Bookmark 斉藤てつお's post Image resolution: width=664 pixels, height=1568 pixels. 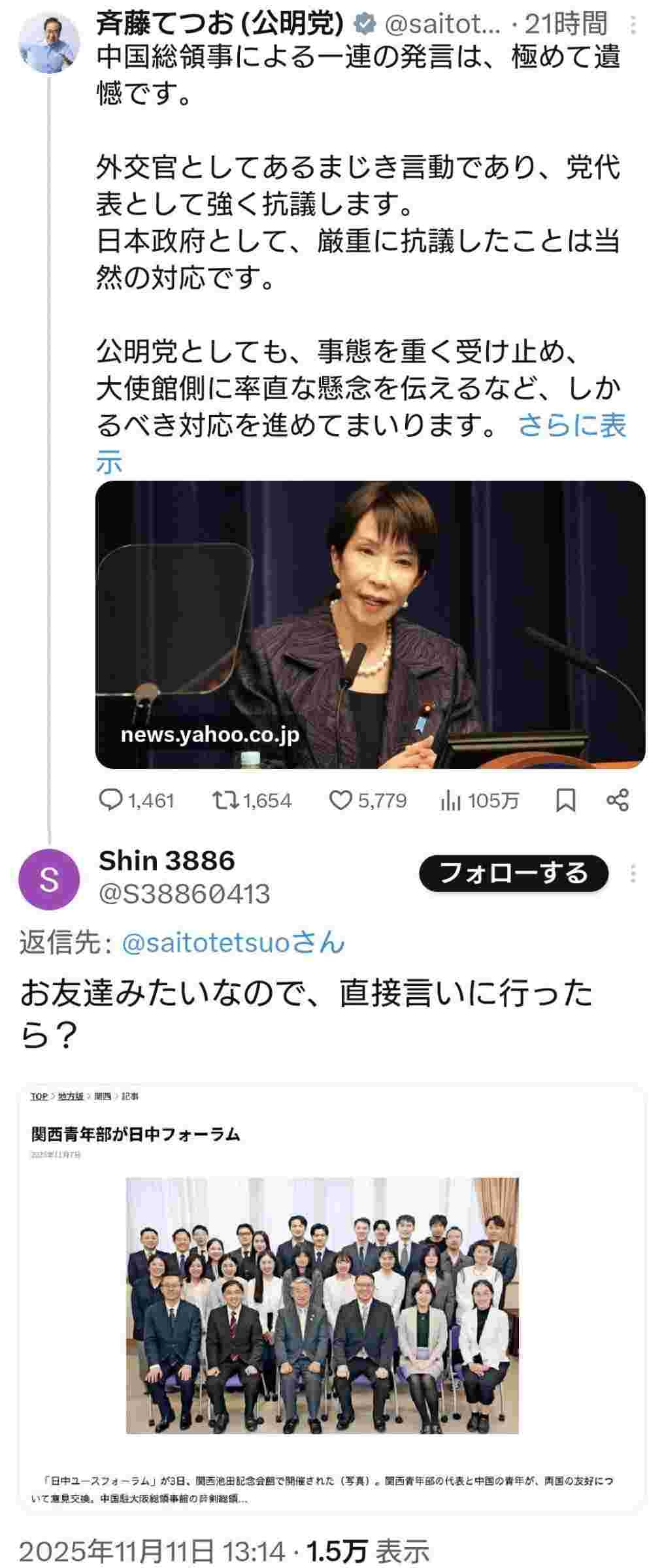tap(565, 800)
